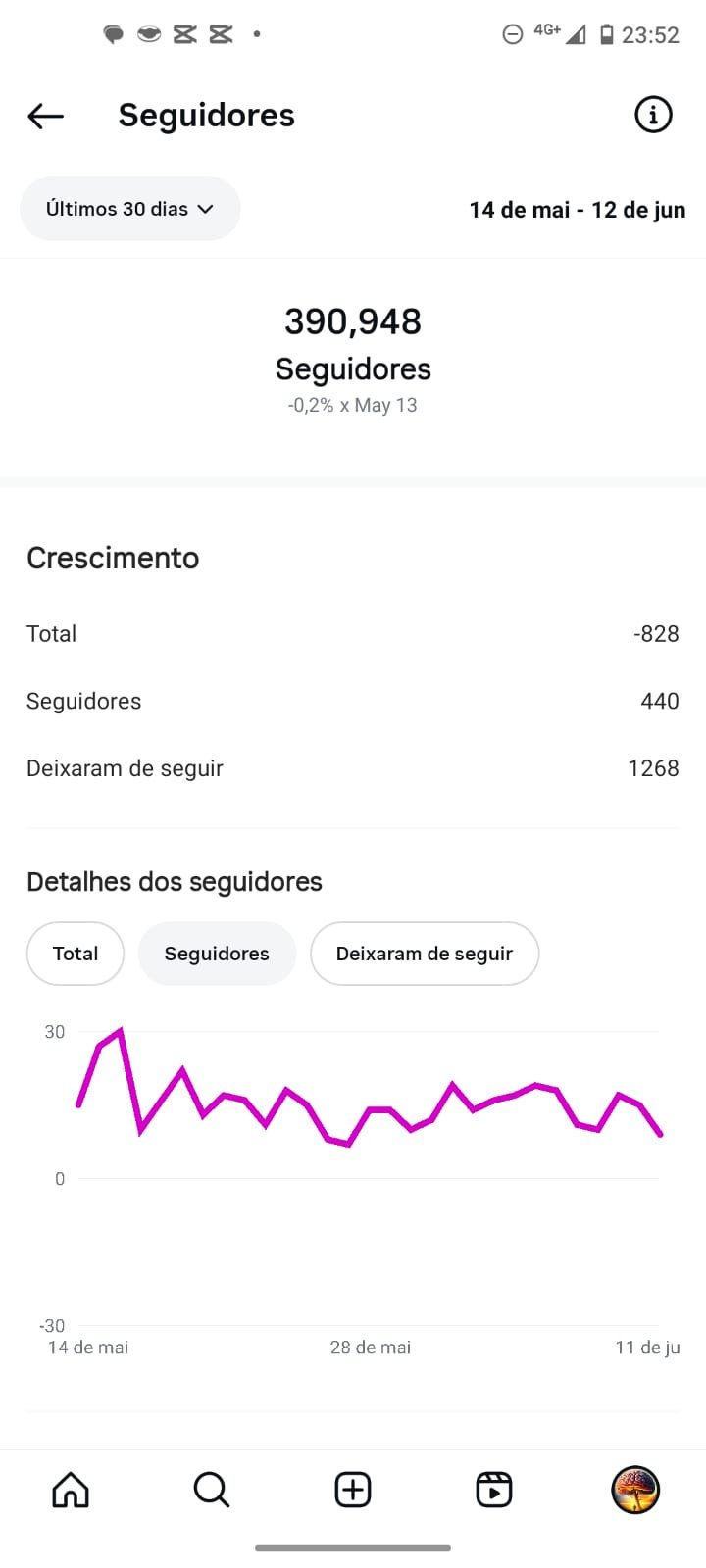The image size is (706, 1568).
Task: Switch to the Deixaram de seguir chip
Action: pyautogui.click(x=425, y=954)
